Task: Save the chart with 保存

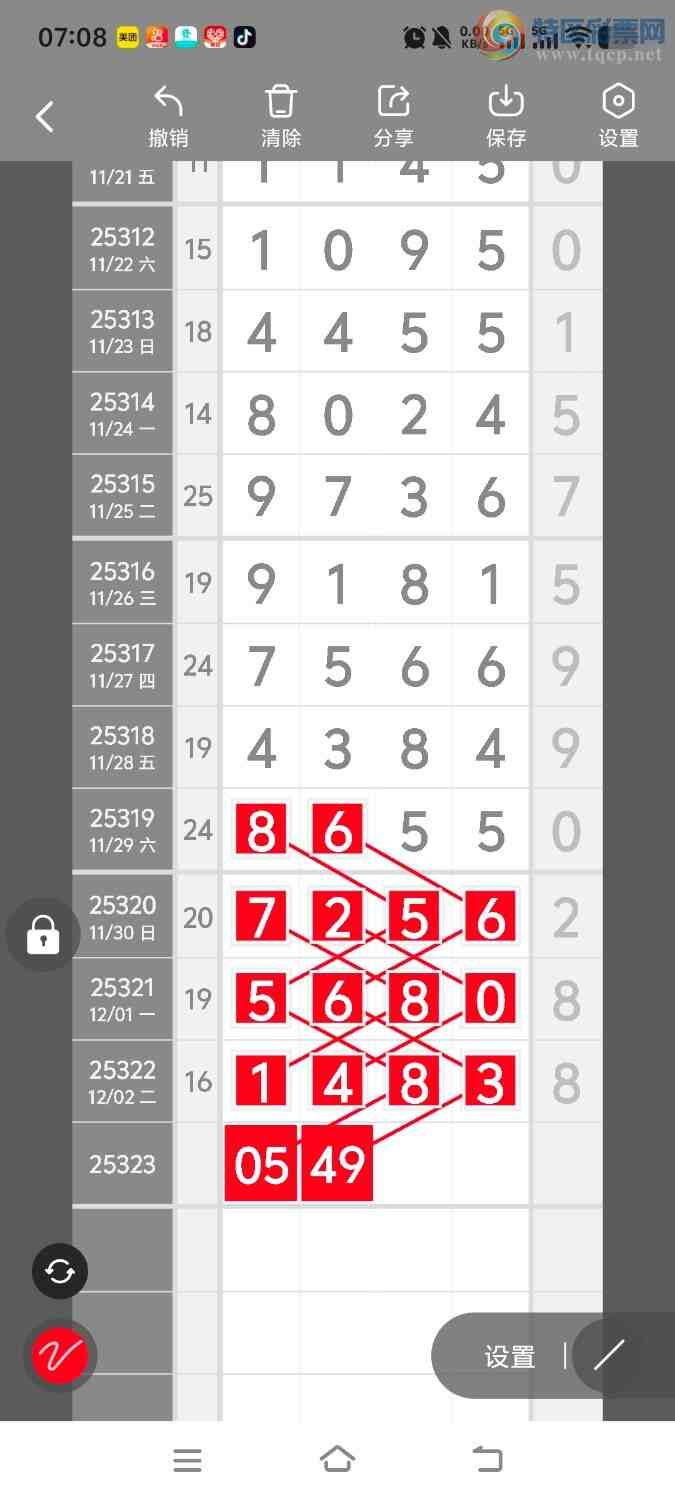Action: [x=506, y=117]
